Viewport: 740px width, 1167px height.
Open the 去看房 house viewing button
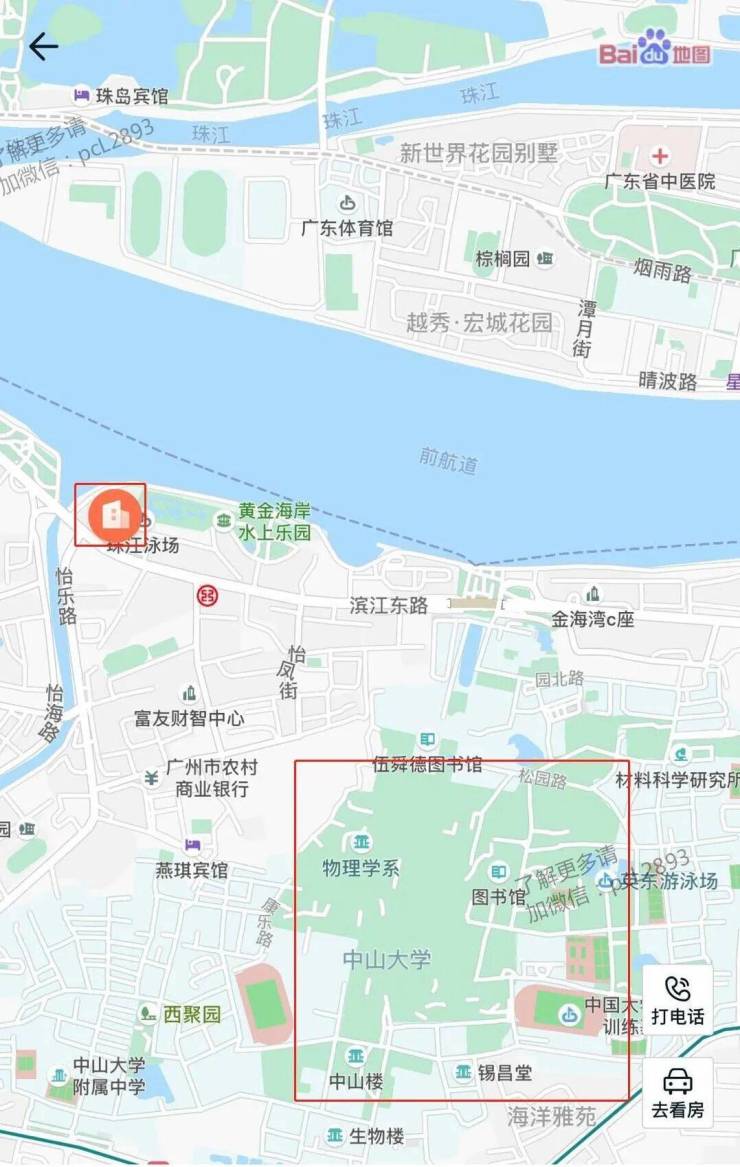point(677,1093)
